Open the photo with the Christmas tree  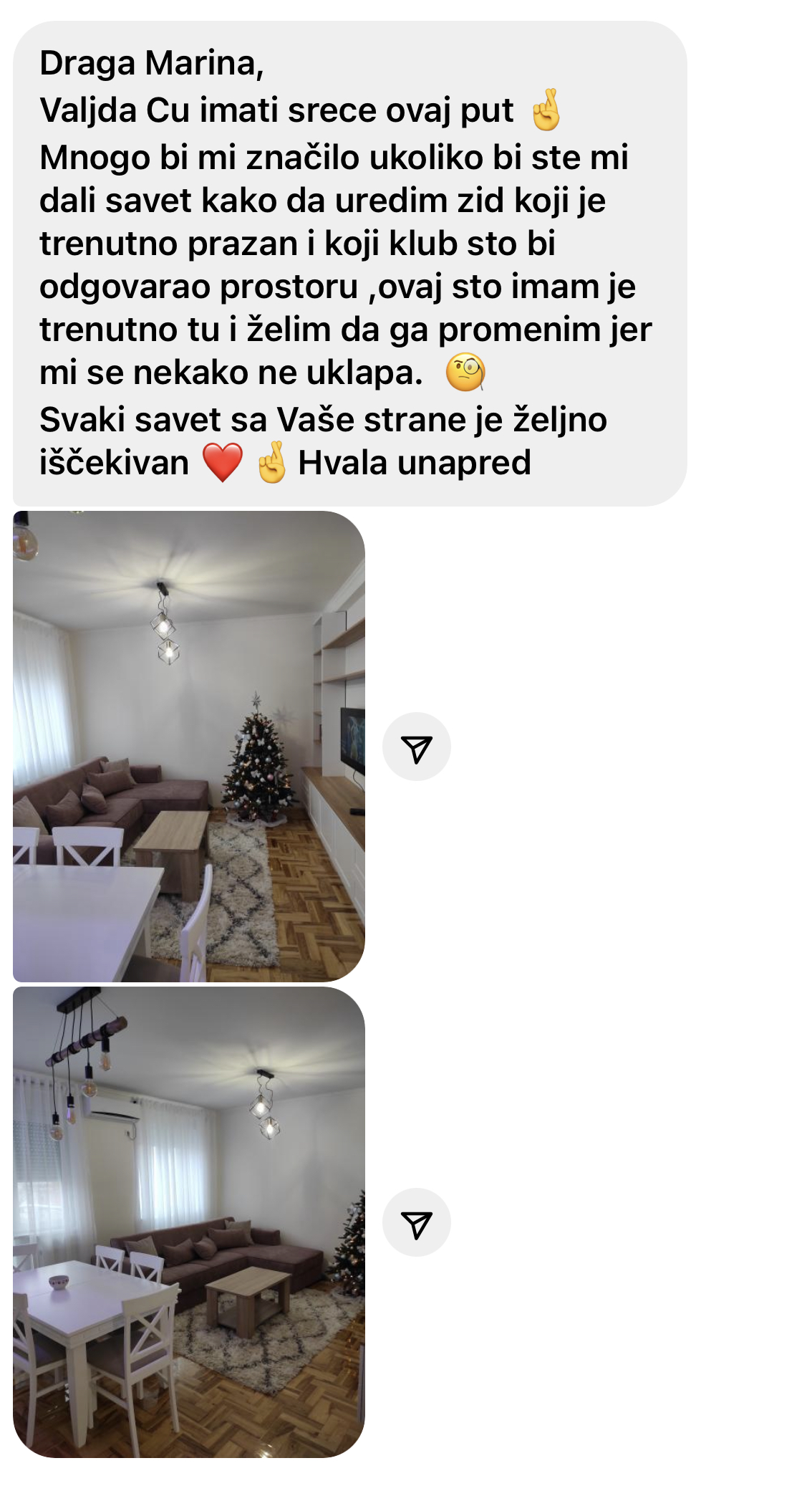[x=189, y=746]
